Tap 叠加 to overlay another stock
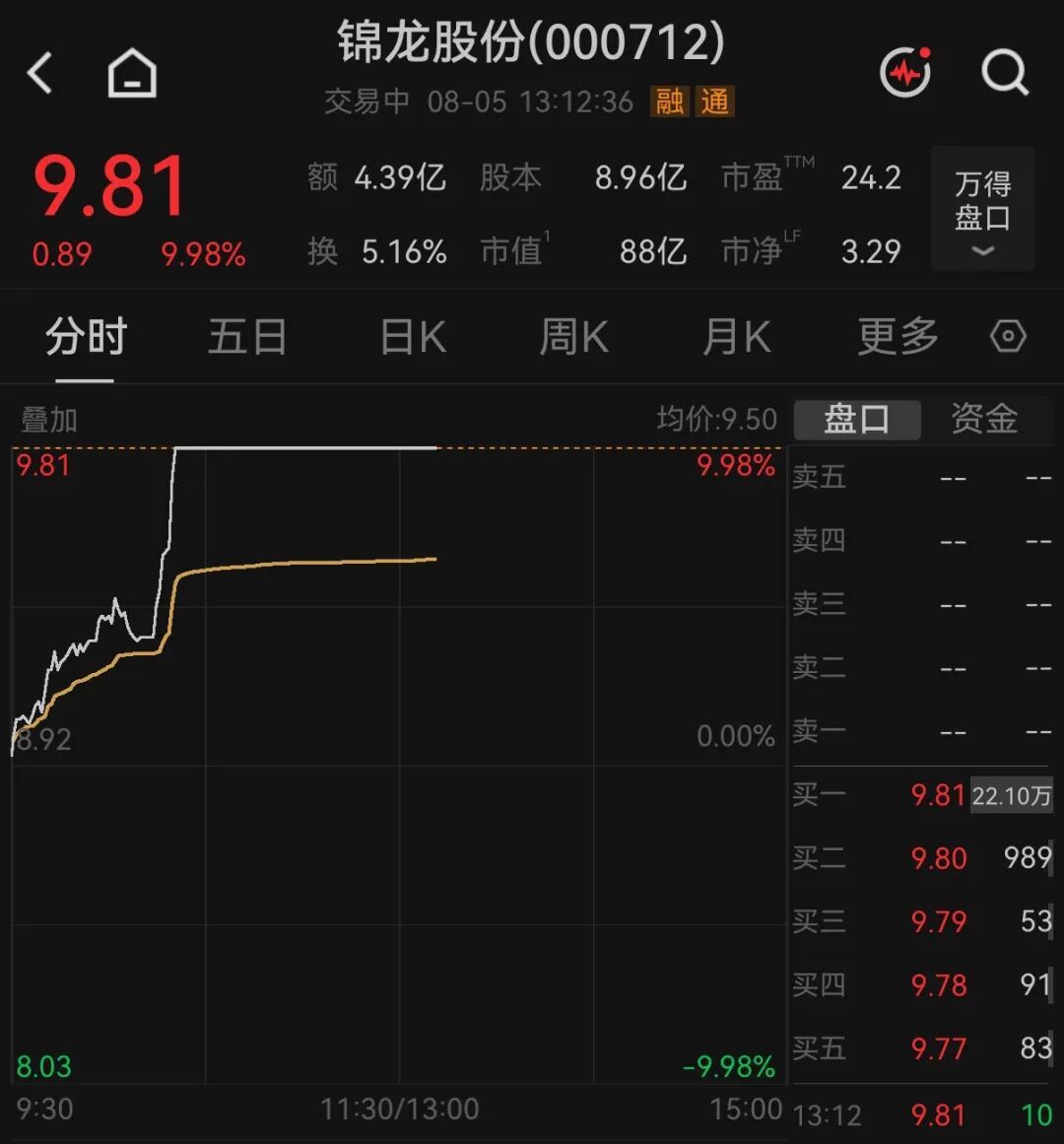 49,420
